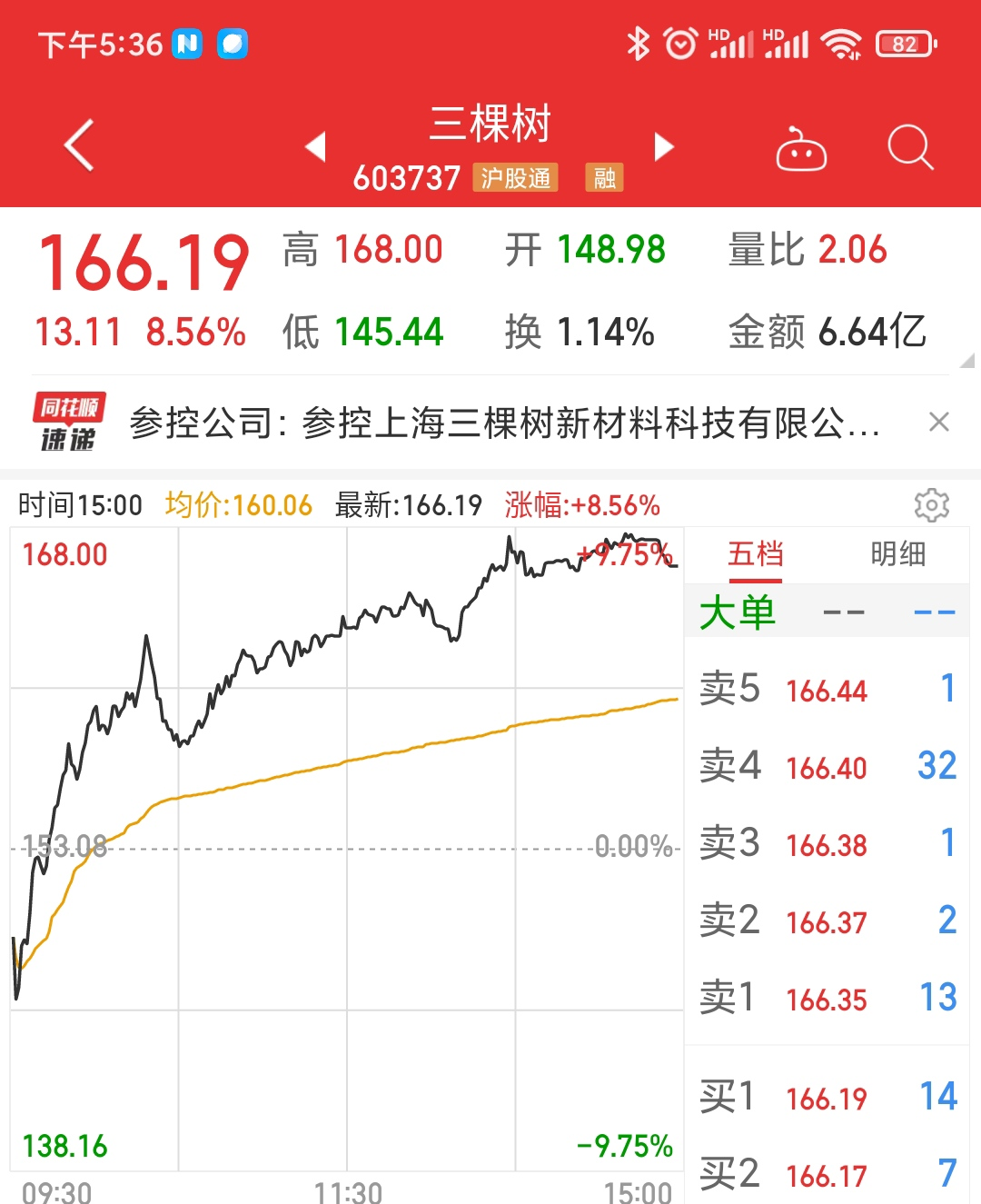
Task: Open stock search
Action: [909, 147]
